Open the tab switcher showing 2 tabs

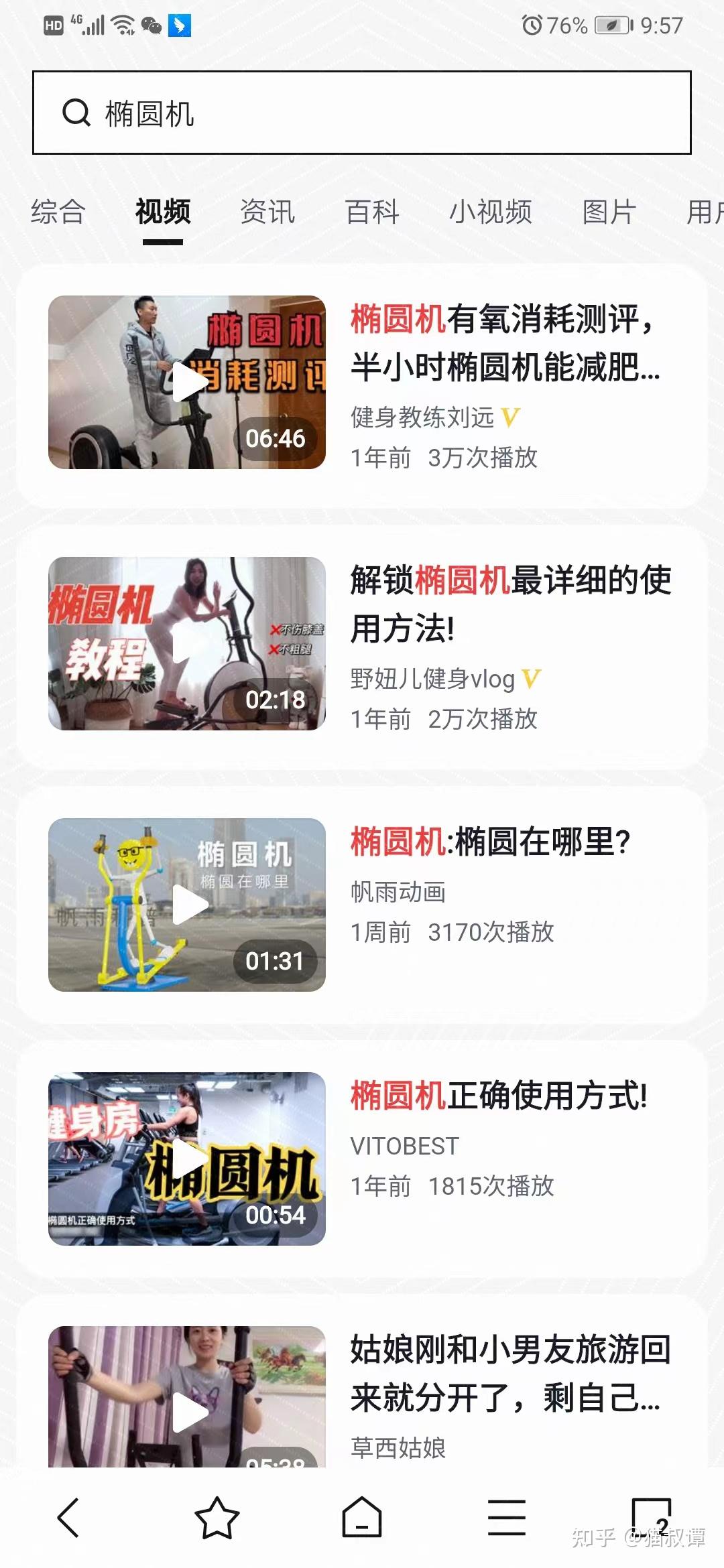[x=652, y=1518]
